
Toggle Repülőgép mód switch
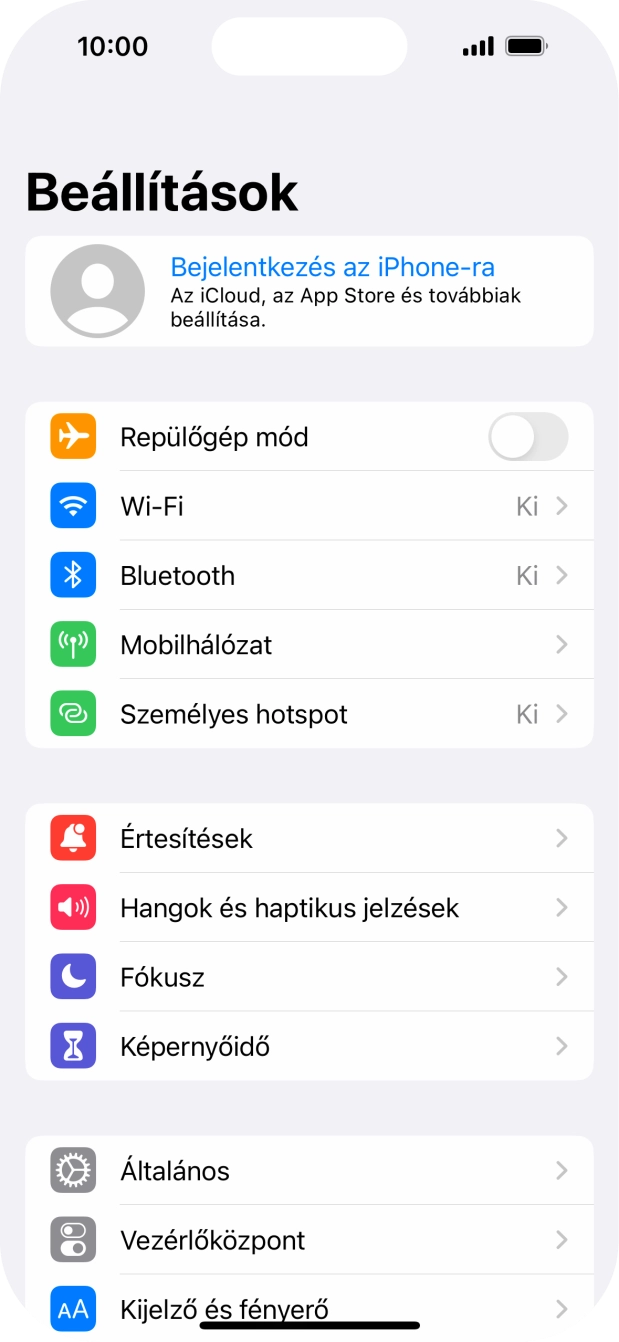527,437
